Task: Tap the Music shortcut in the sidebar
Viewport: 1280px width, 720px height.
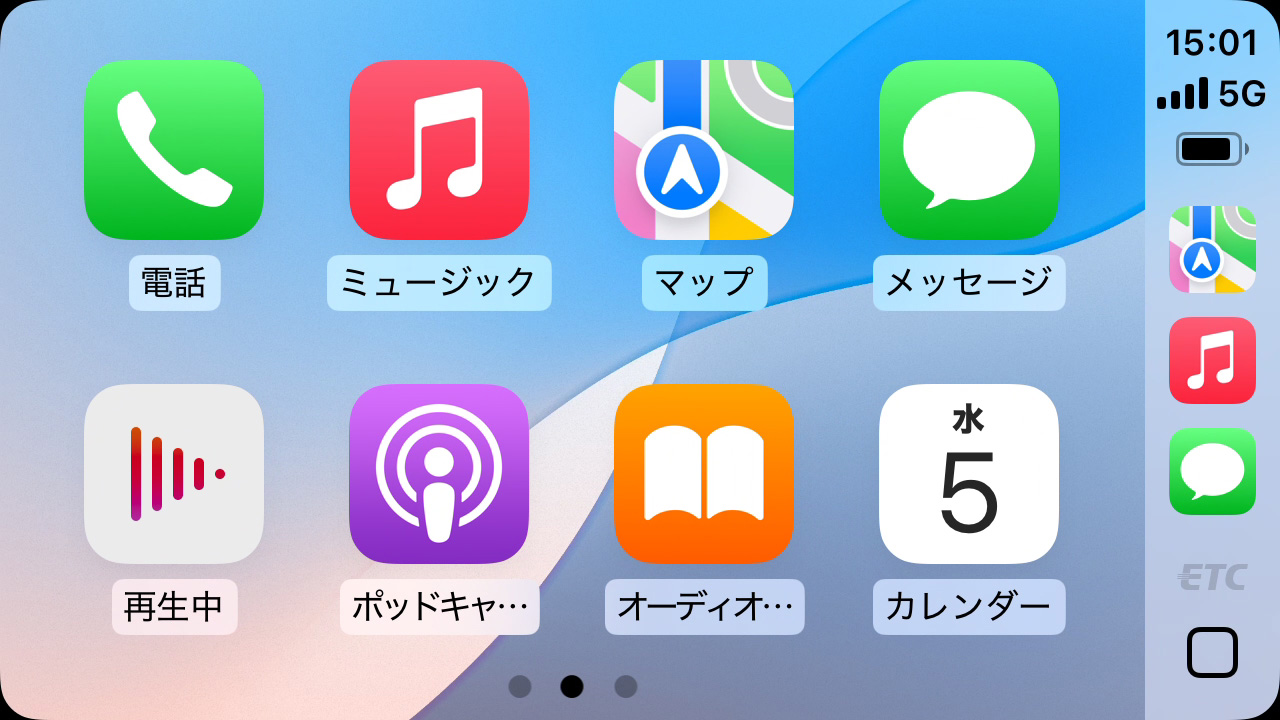Action: coord(1212,360)
